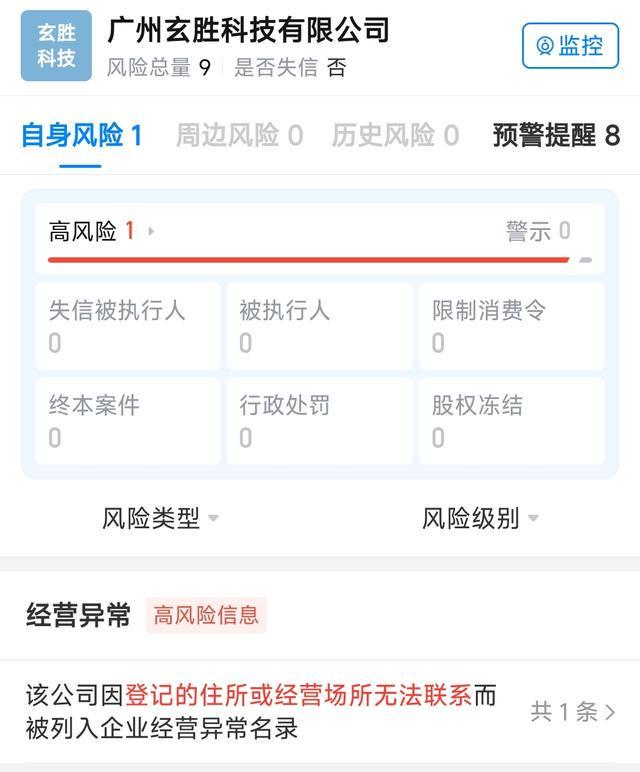The width and height of the screenshot is (640, 772).
Task: Open the 经营异常 record row
Action: pos(320,711)
